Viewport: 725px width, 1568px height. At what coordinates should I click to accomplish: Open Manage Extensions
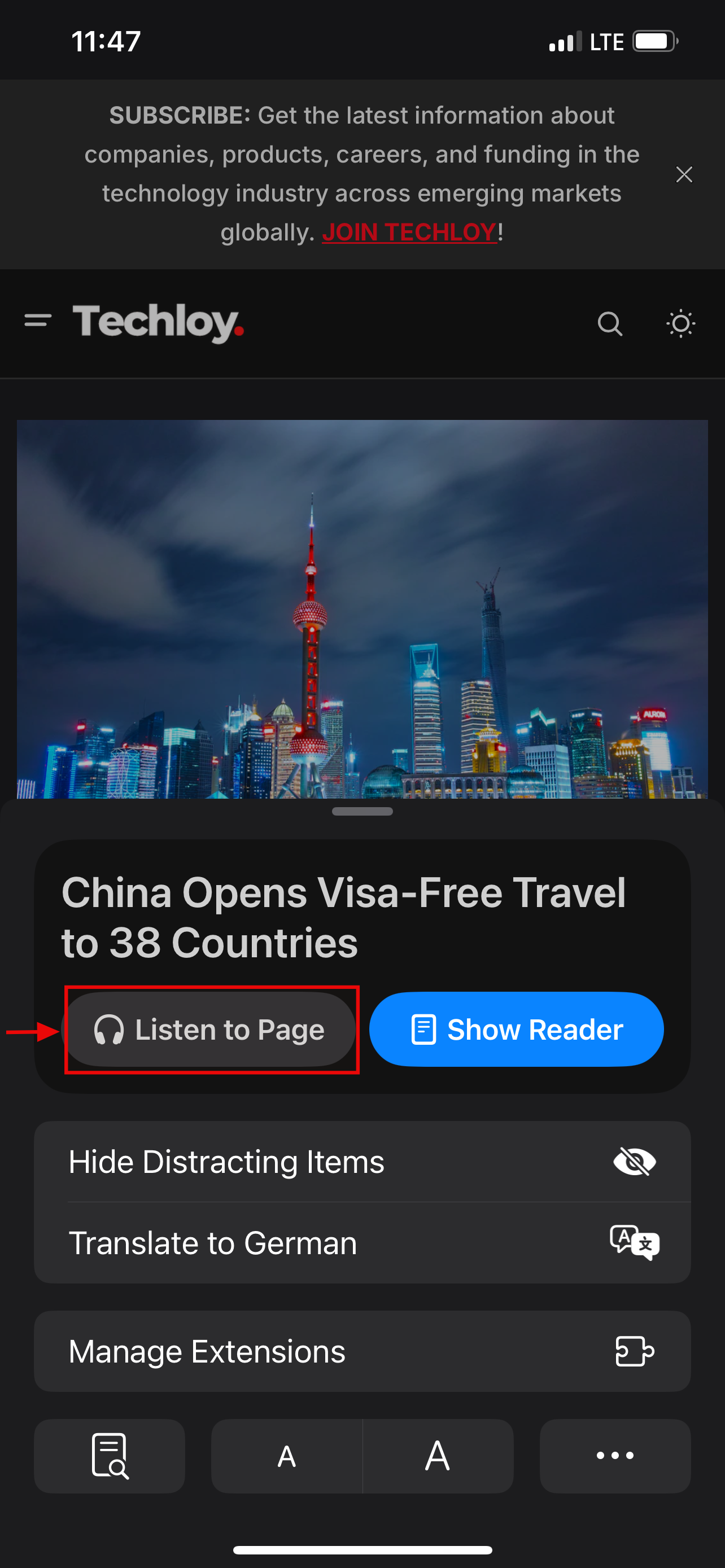[x=362, y=1351]
